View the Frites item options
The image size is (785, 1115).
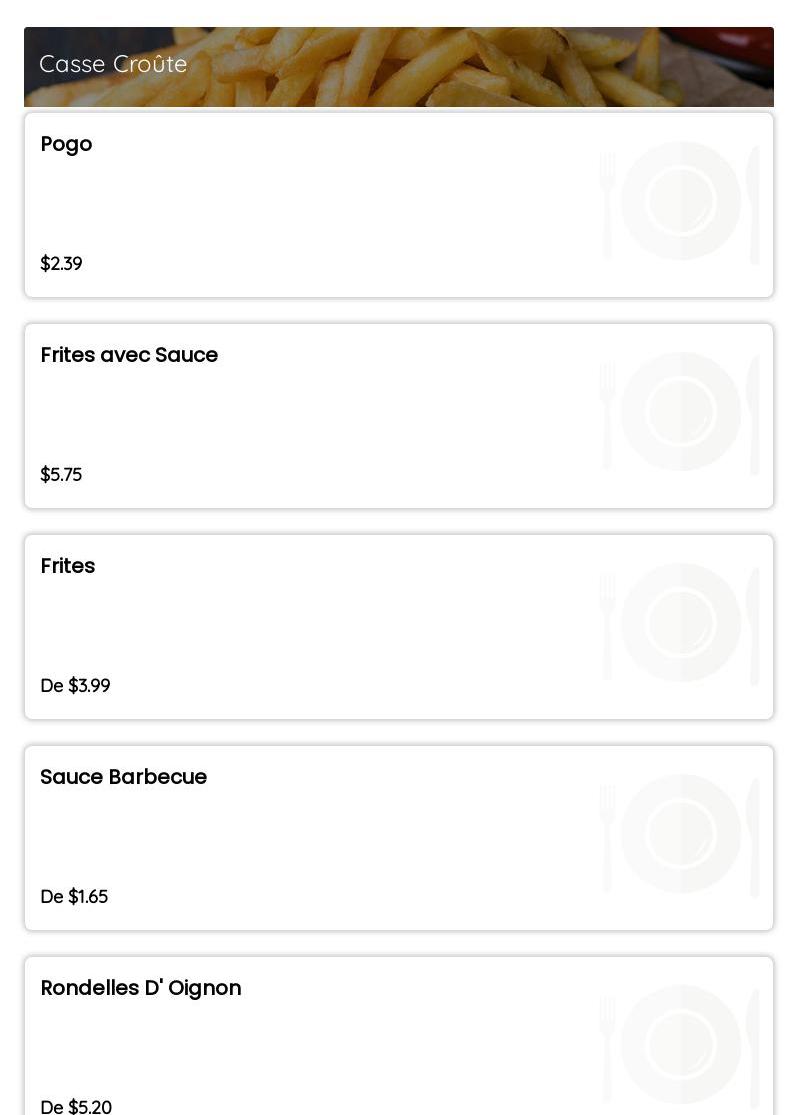398,627
